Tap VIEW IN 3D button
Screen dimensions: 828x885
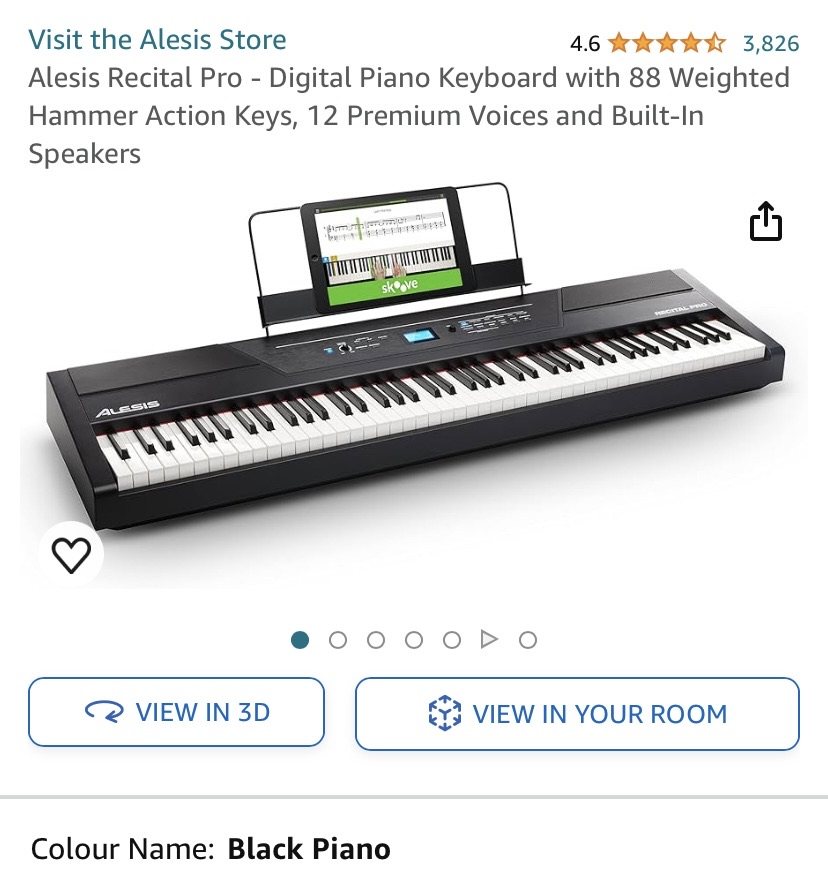pos(176,712)
